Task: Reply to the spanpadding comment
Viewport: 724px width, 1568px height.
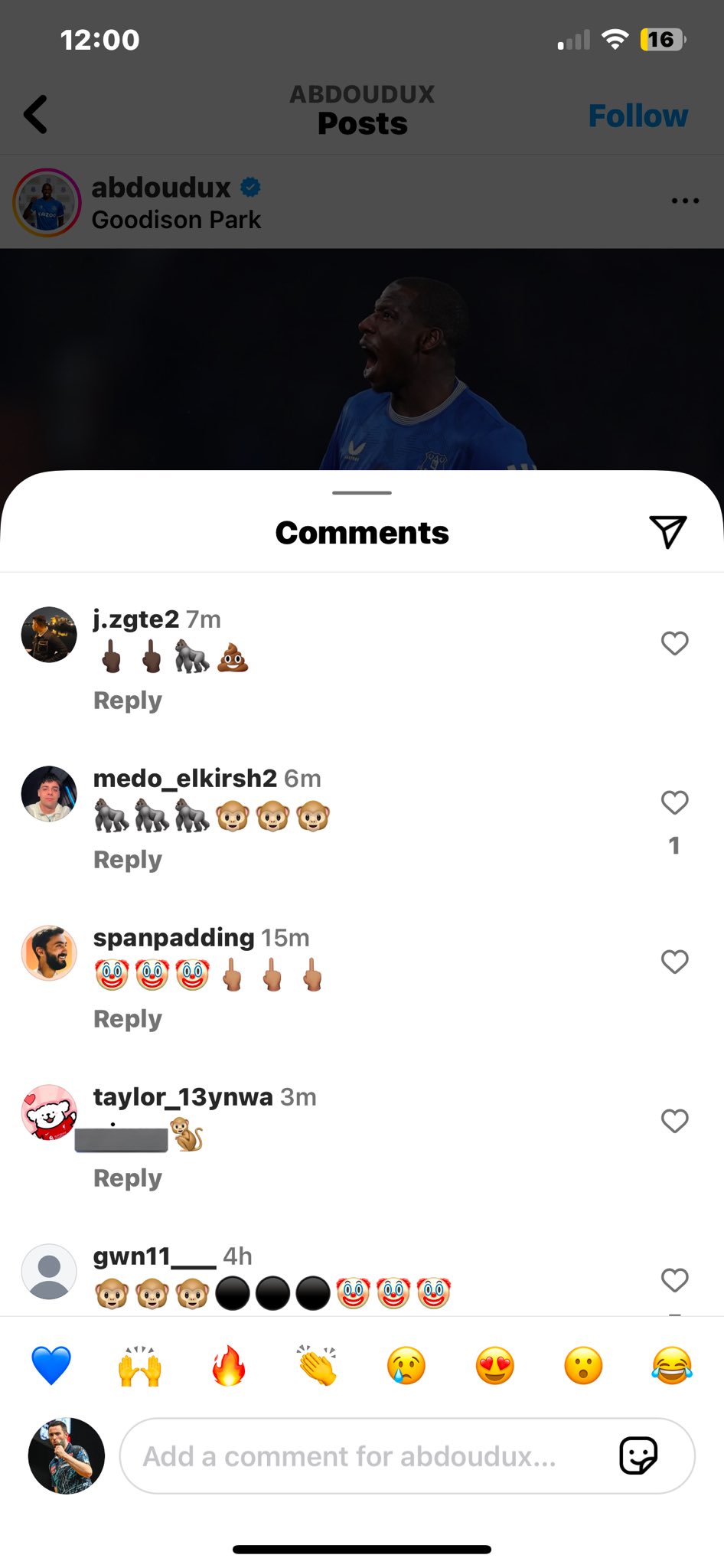Action: [x=128, y=1019]
